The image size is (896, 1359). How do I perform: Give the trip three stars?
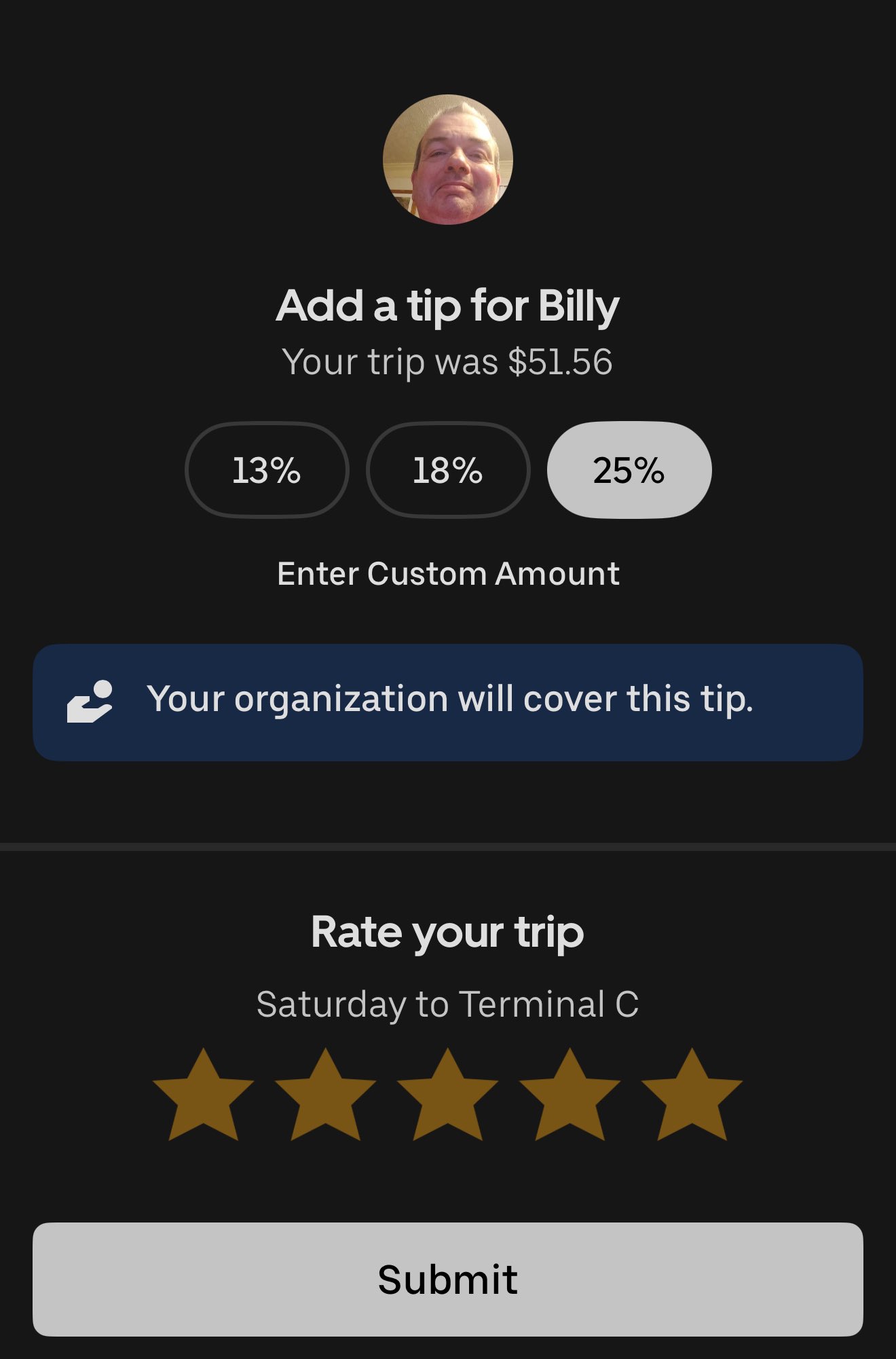point(448,1096)
